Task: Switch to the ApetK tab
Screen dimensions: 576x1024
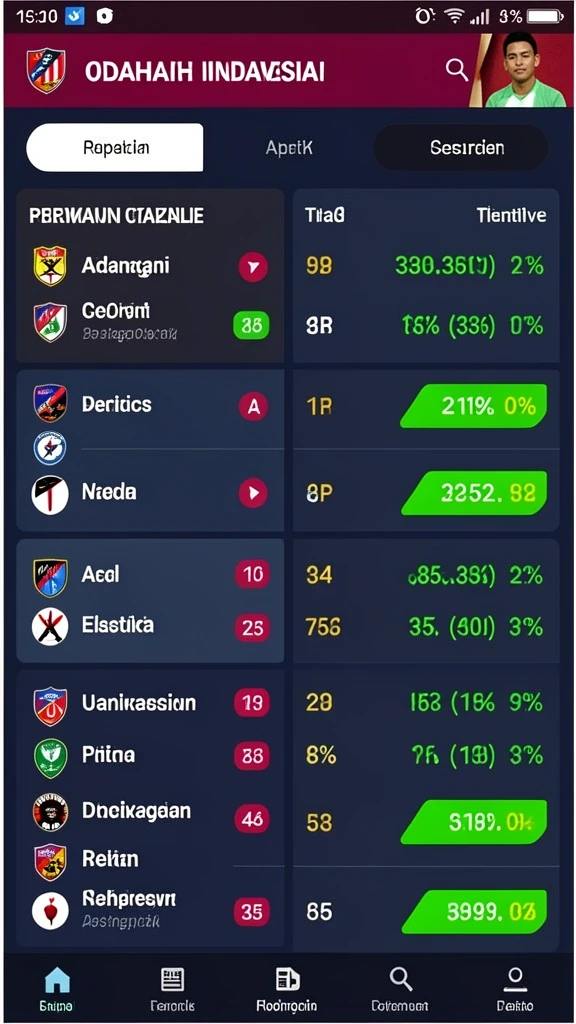Action: [x=289, y=148]
